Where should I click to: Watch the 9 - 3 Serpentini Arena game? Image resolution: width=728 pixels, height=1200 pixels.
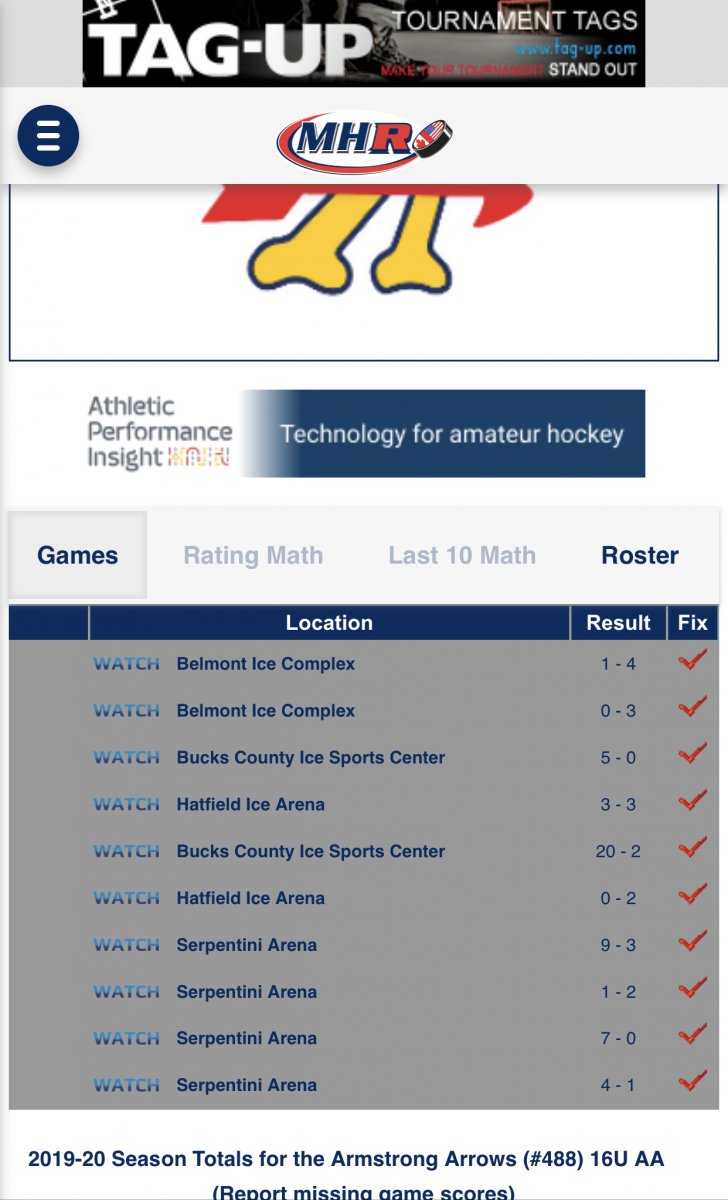point(127,945)
